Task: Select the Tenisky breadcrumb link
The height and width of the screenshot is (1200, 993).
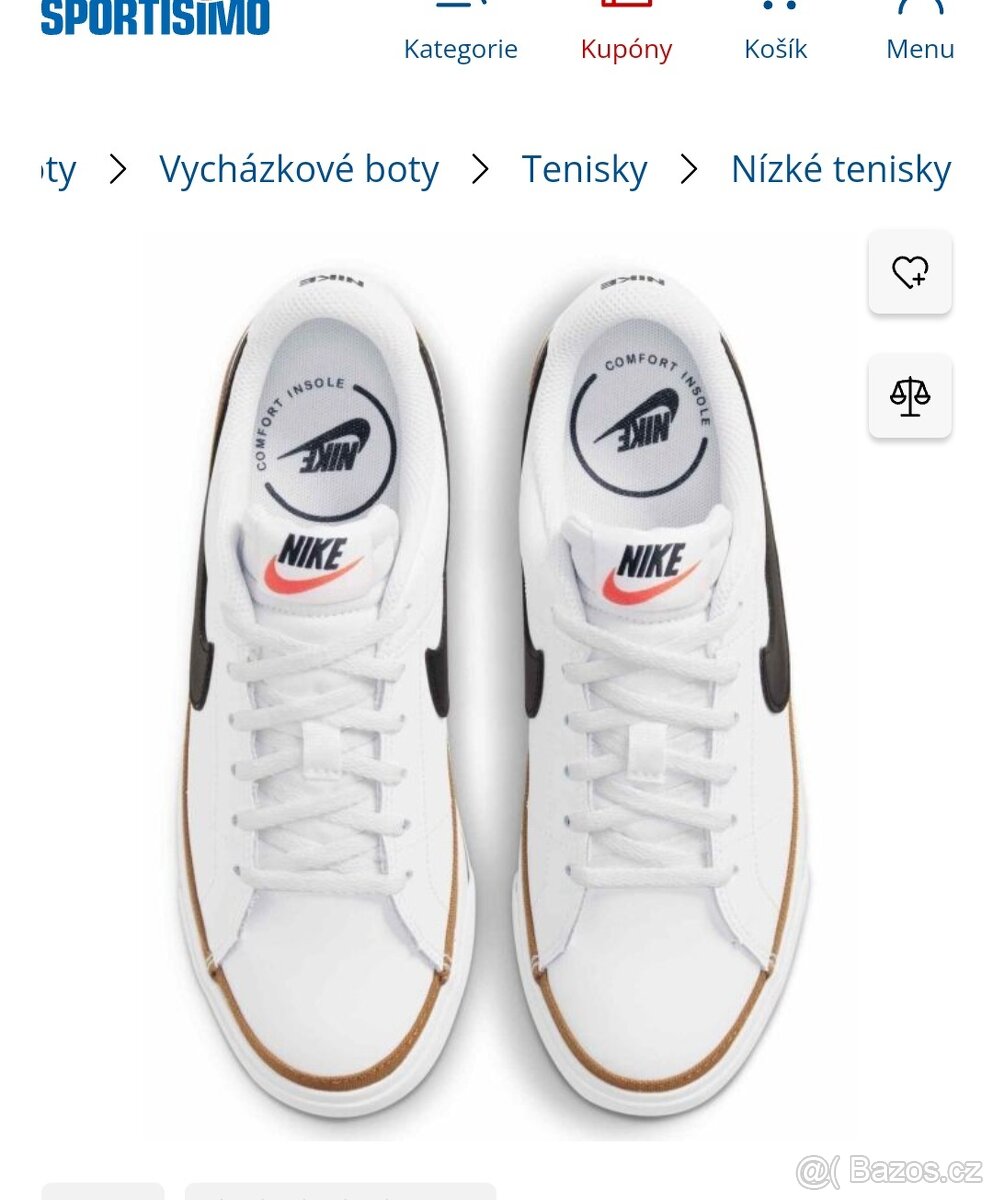Action: point(584,168)
